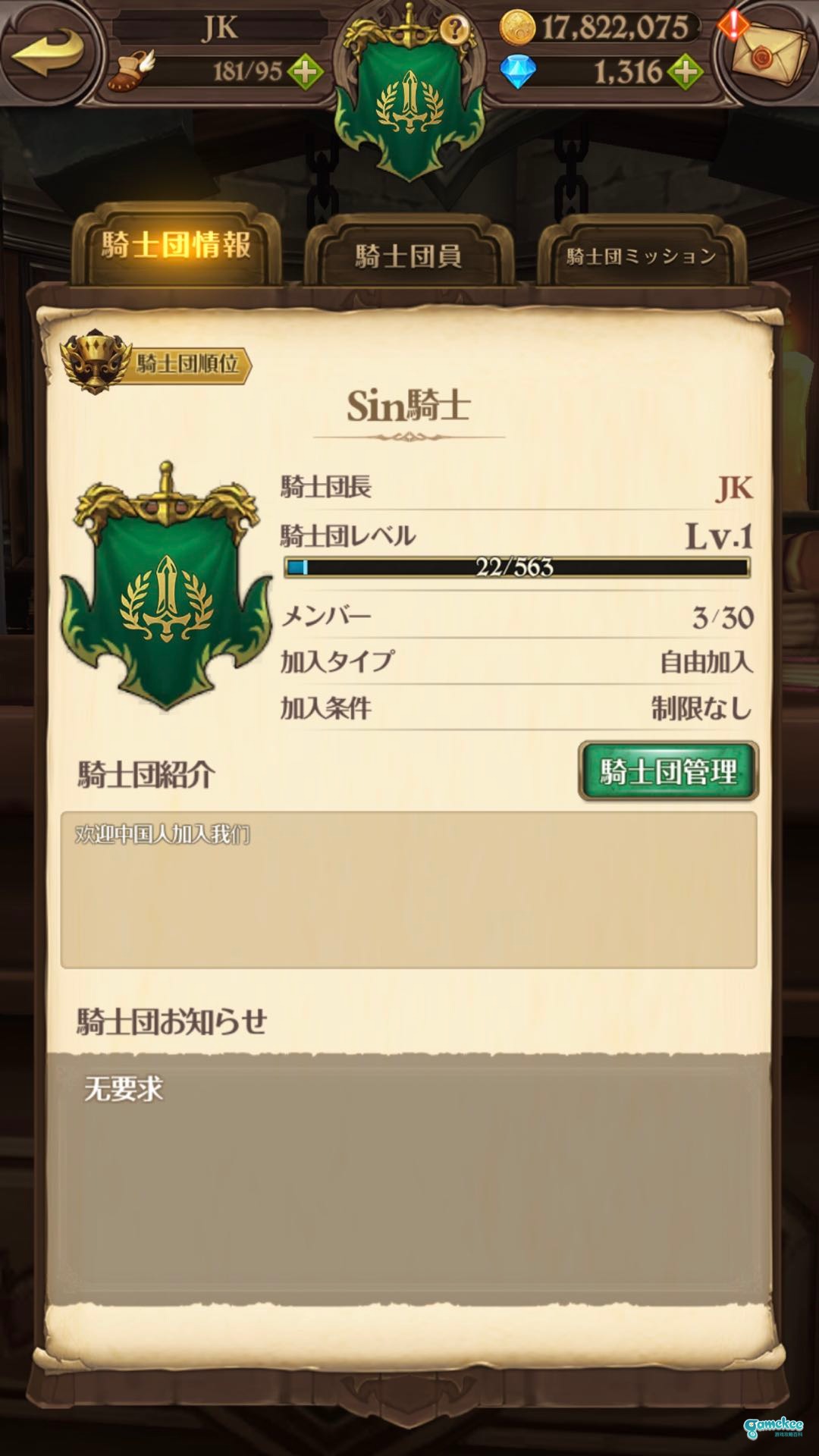Open the mailbox envelope
The width and height of the screenshot is (819, 1456).
pos(767,53)
